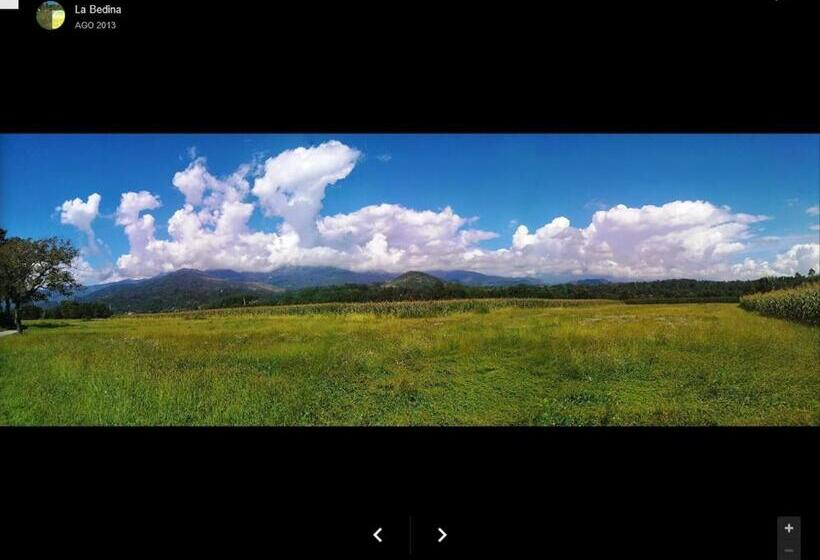Zoom in with the plus button

click(789, 528)
